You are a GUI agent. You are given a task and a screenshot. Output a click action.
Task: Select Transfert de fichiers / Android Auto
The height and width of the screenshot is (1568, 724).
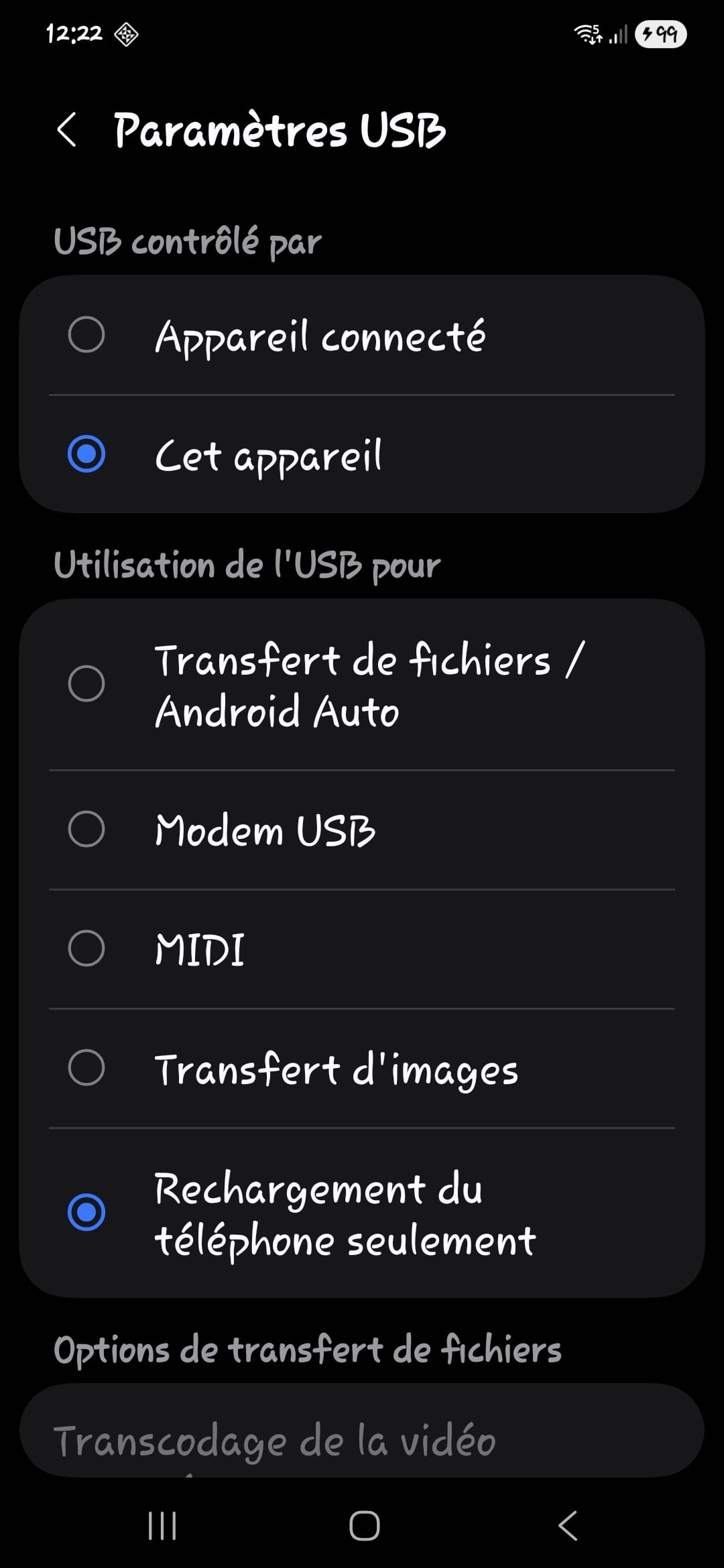click(x=87, y=683)
